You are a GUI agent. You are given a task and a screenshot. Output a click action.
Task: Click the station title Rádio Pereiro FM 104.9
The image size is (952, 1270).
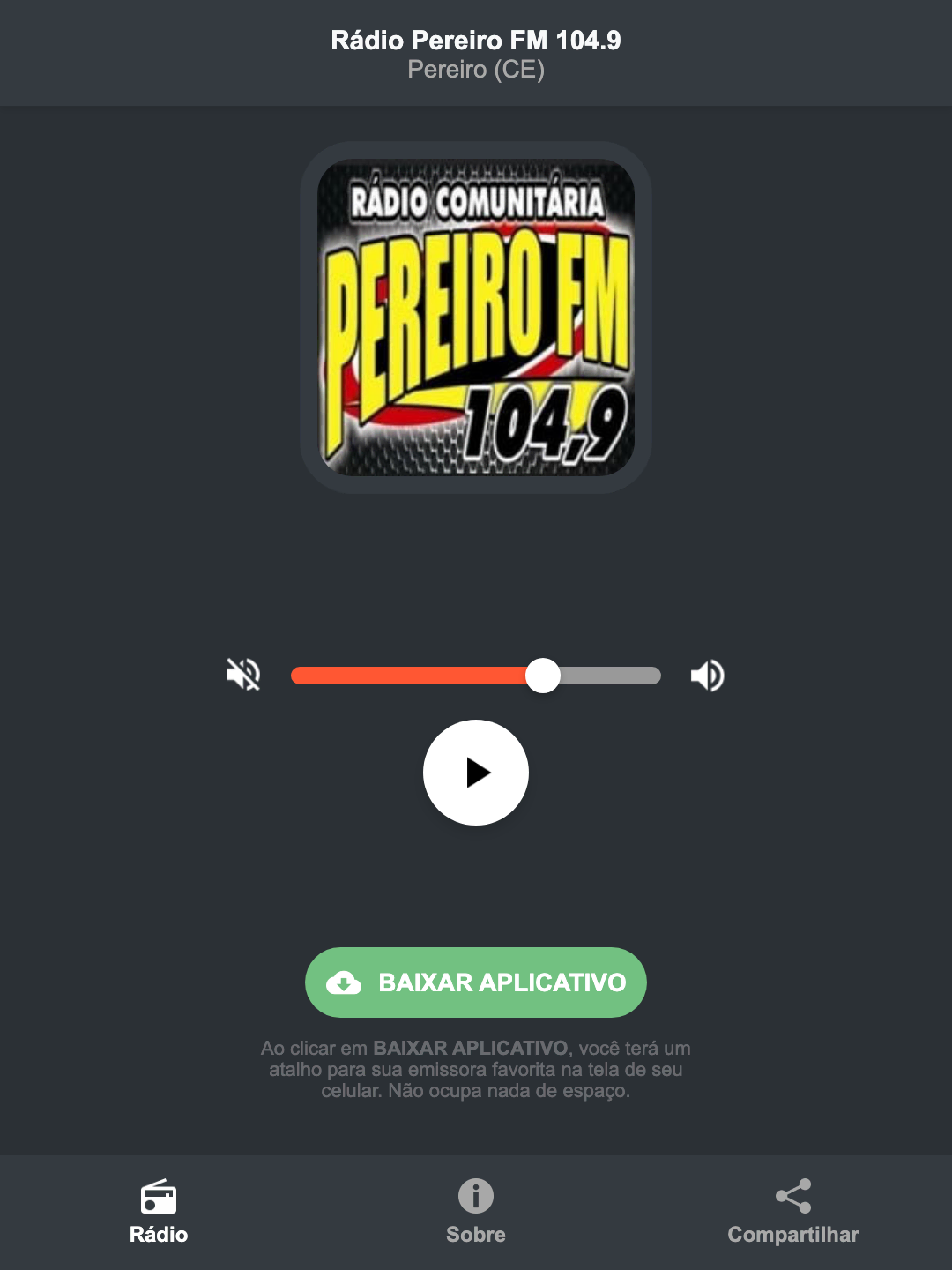coord(475,41)
